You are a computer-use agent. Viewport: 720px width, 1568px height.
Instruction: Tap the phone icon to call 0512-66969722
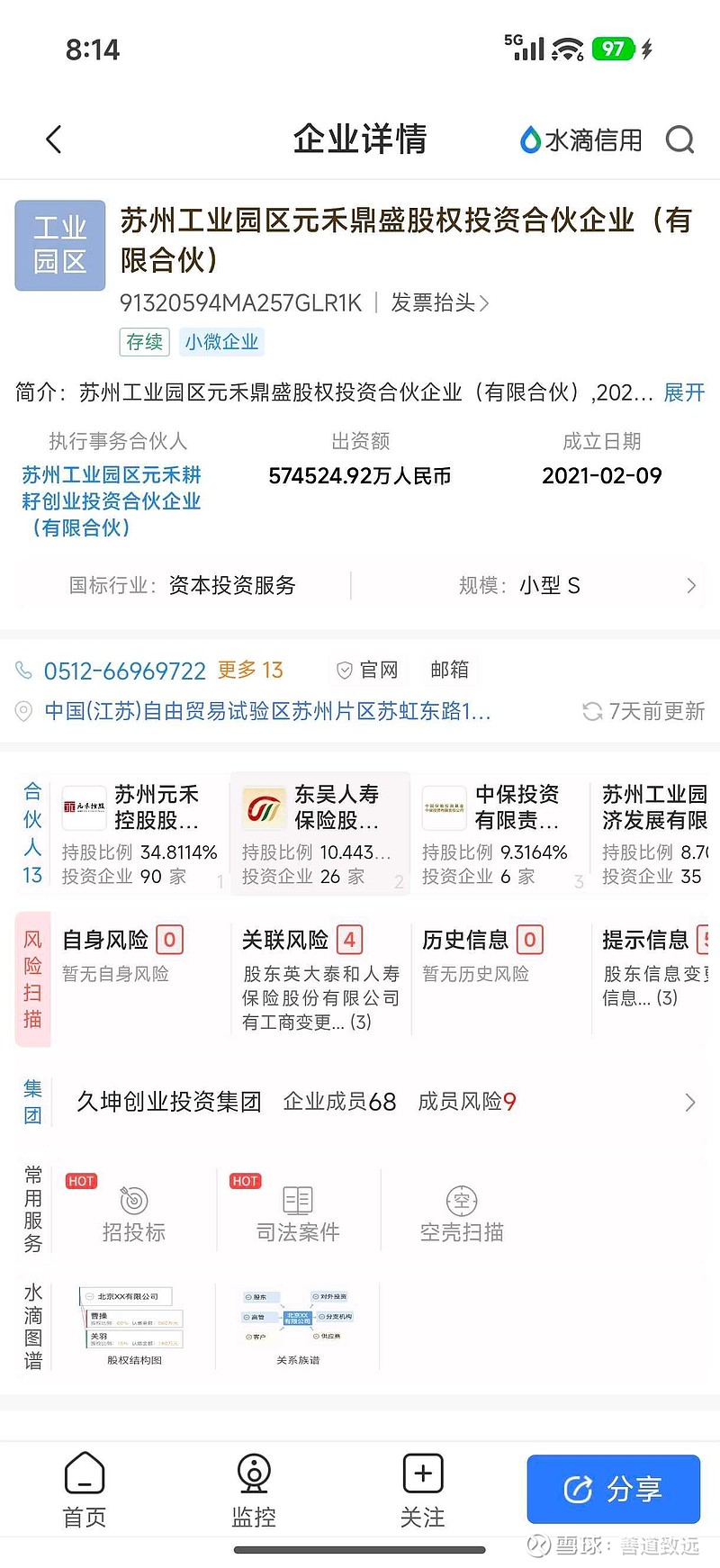[x=24, y=670]
